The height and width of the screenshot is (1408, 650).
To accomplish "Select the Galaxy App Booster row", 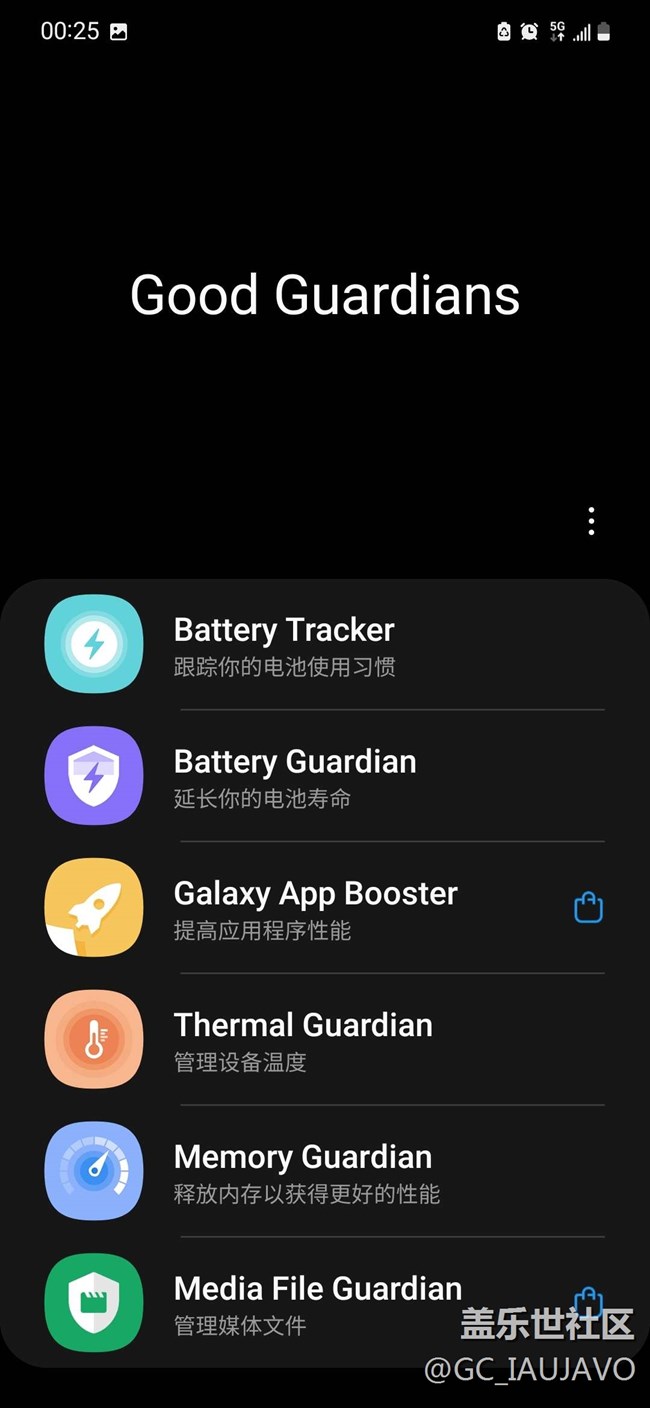I will (x=325, y=908).
